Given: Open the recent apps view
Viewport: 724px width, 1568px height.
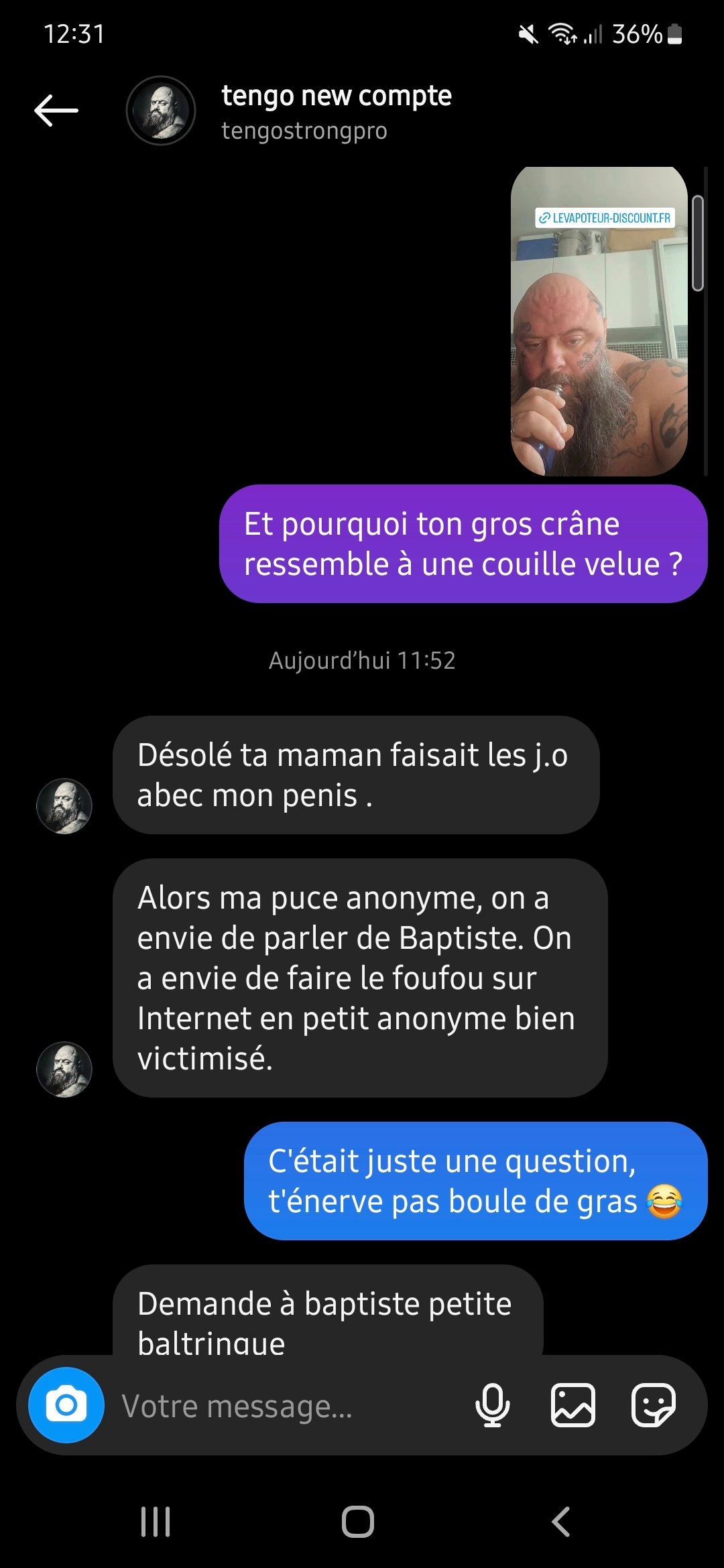Looking at the screenshot, I should (x=156, y=1522).
